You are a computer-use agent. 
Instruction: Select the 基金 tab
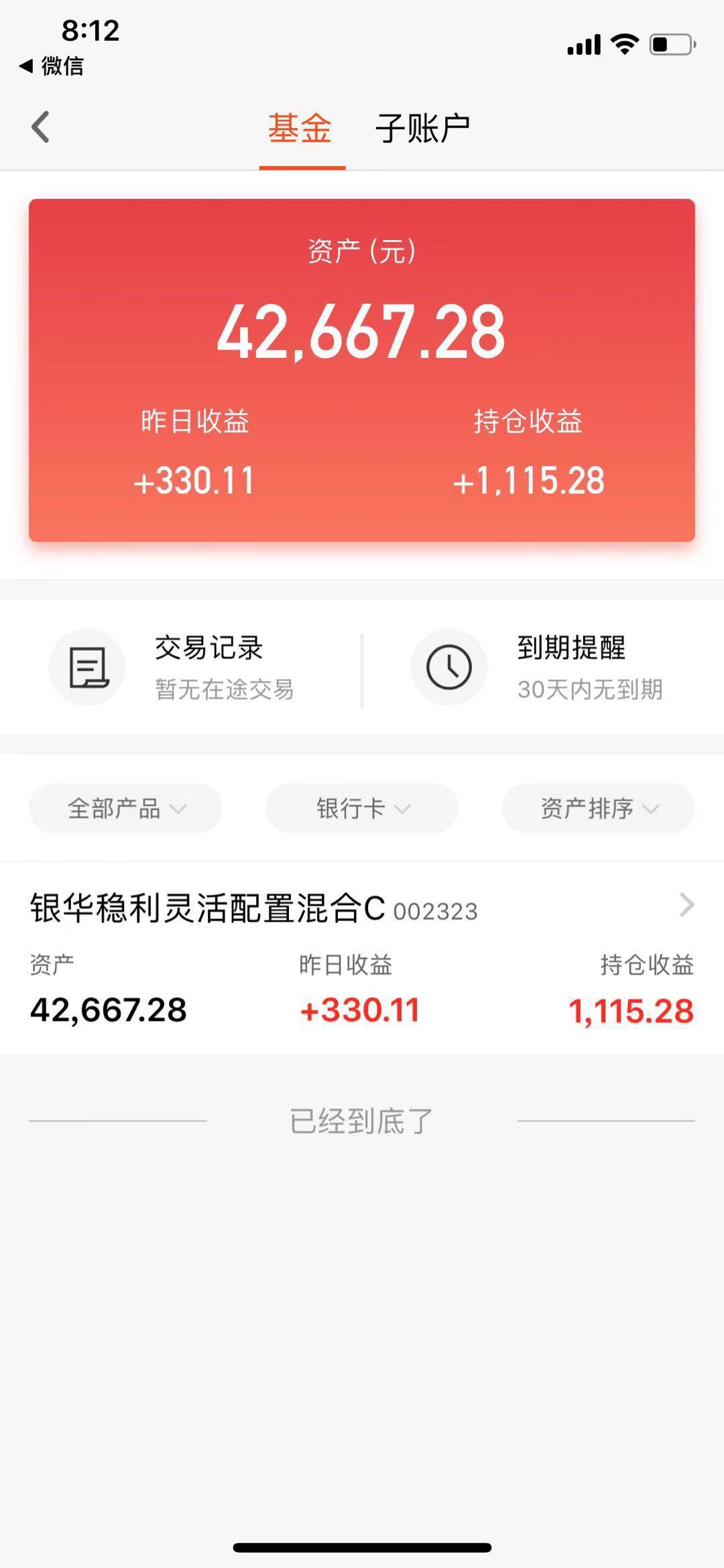tap(300, 128)
